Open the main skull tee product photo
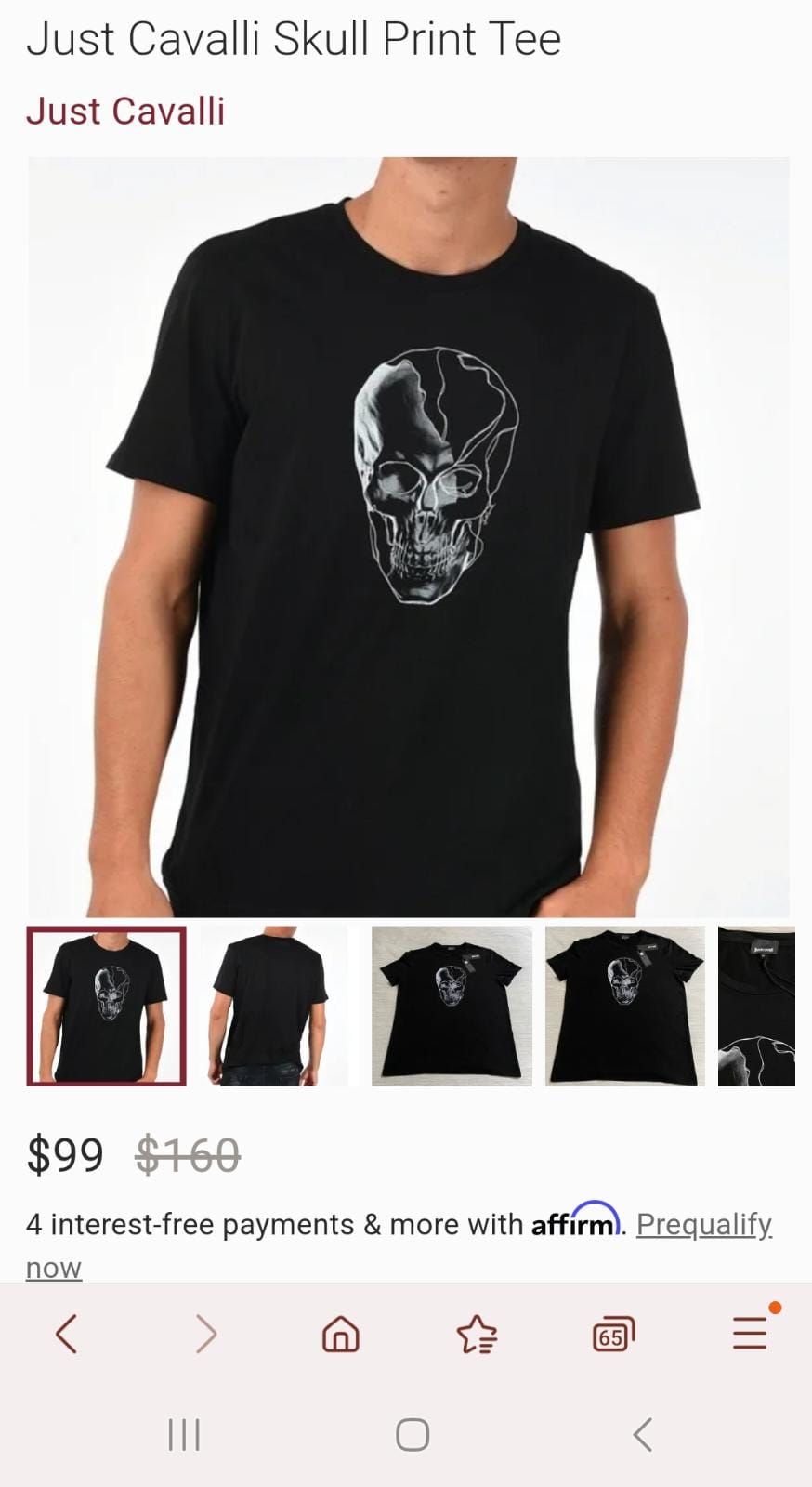Viewport: 812px width, 1487px height. click(408, 536)
